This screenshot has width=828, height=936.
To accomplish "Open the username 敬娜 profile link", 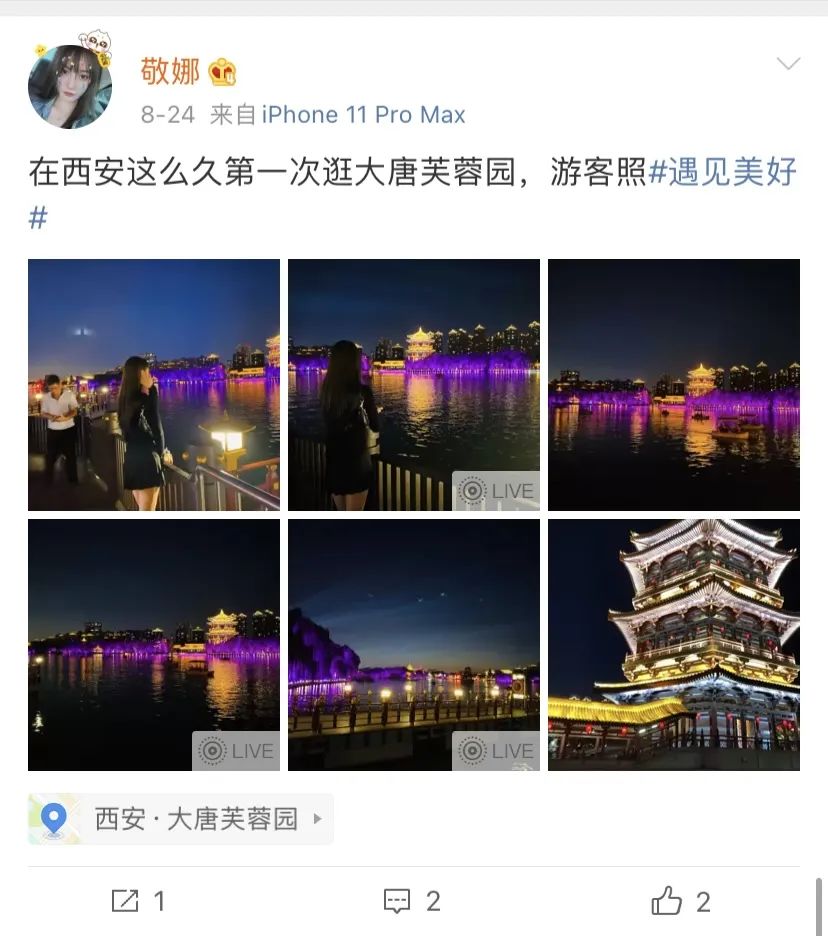I will pyautogui.click(x=170, y=71).
